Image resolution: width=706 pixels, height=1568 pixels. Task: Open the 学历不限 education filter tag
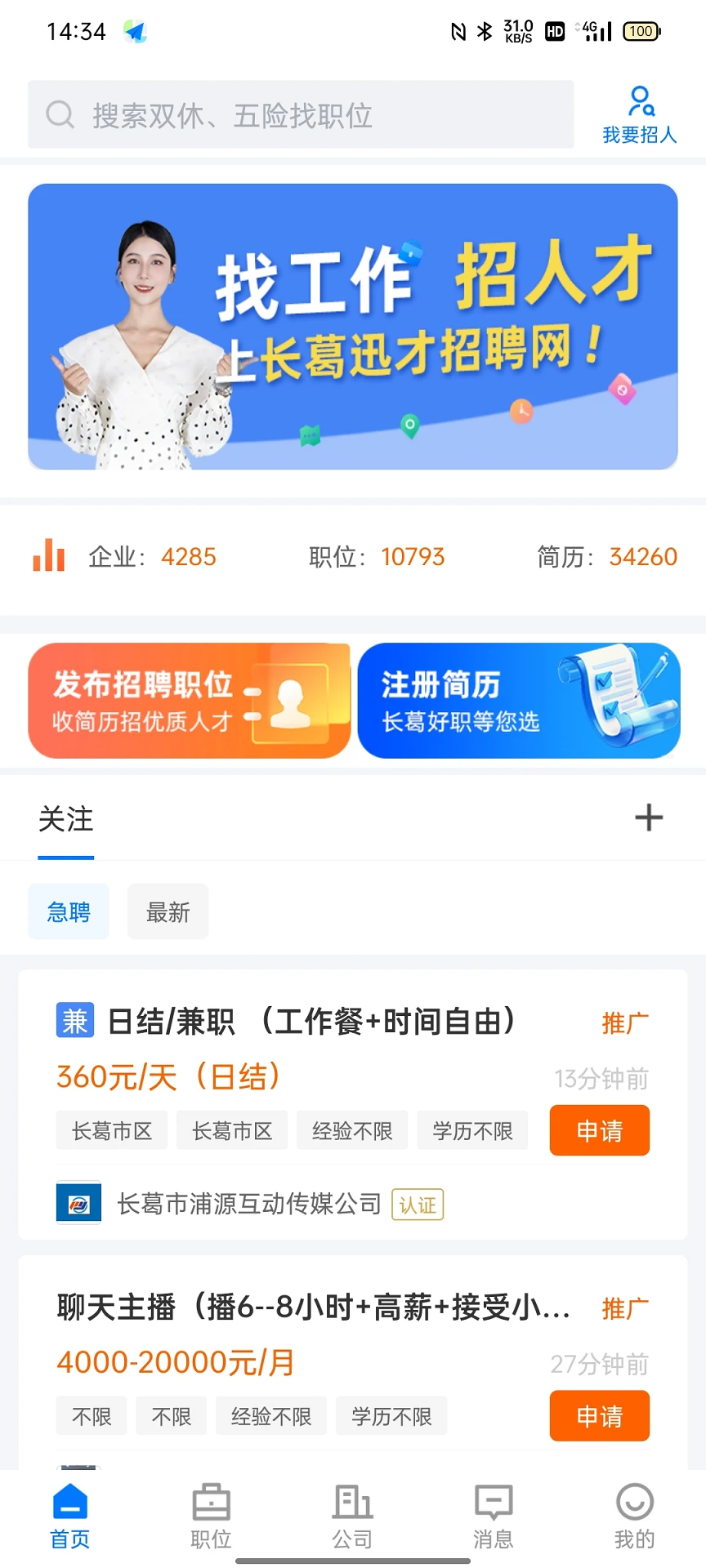click(472, 1130)
